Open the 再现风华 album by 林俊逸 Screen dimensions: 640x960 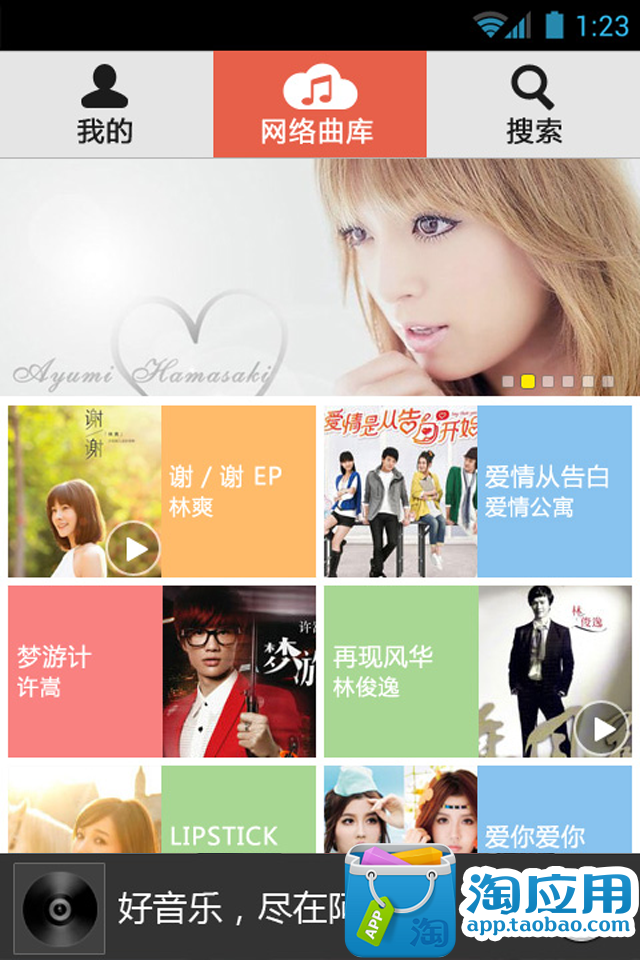pos(478,671)
